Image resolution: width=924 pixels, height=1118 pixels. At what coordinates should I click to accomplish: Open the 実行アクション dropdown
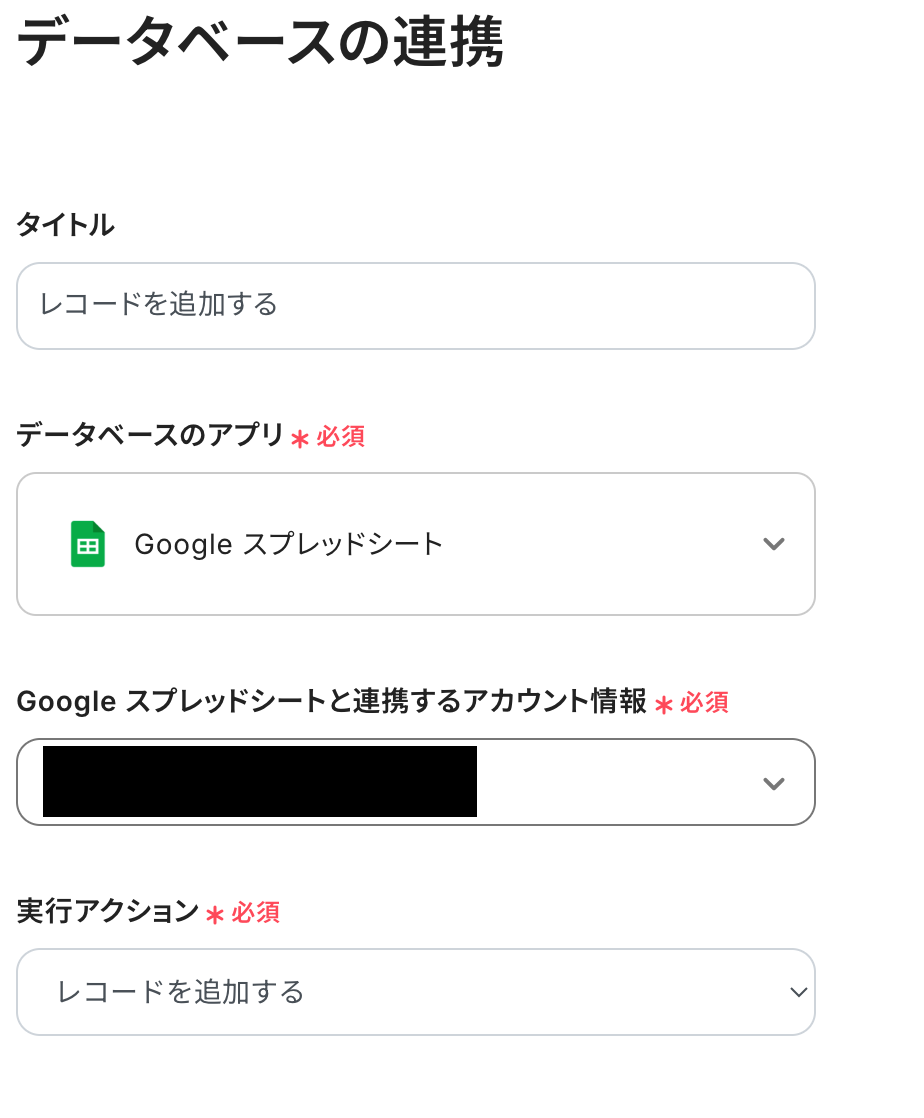[x=415, y=992]
